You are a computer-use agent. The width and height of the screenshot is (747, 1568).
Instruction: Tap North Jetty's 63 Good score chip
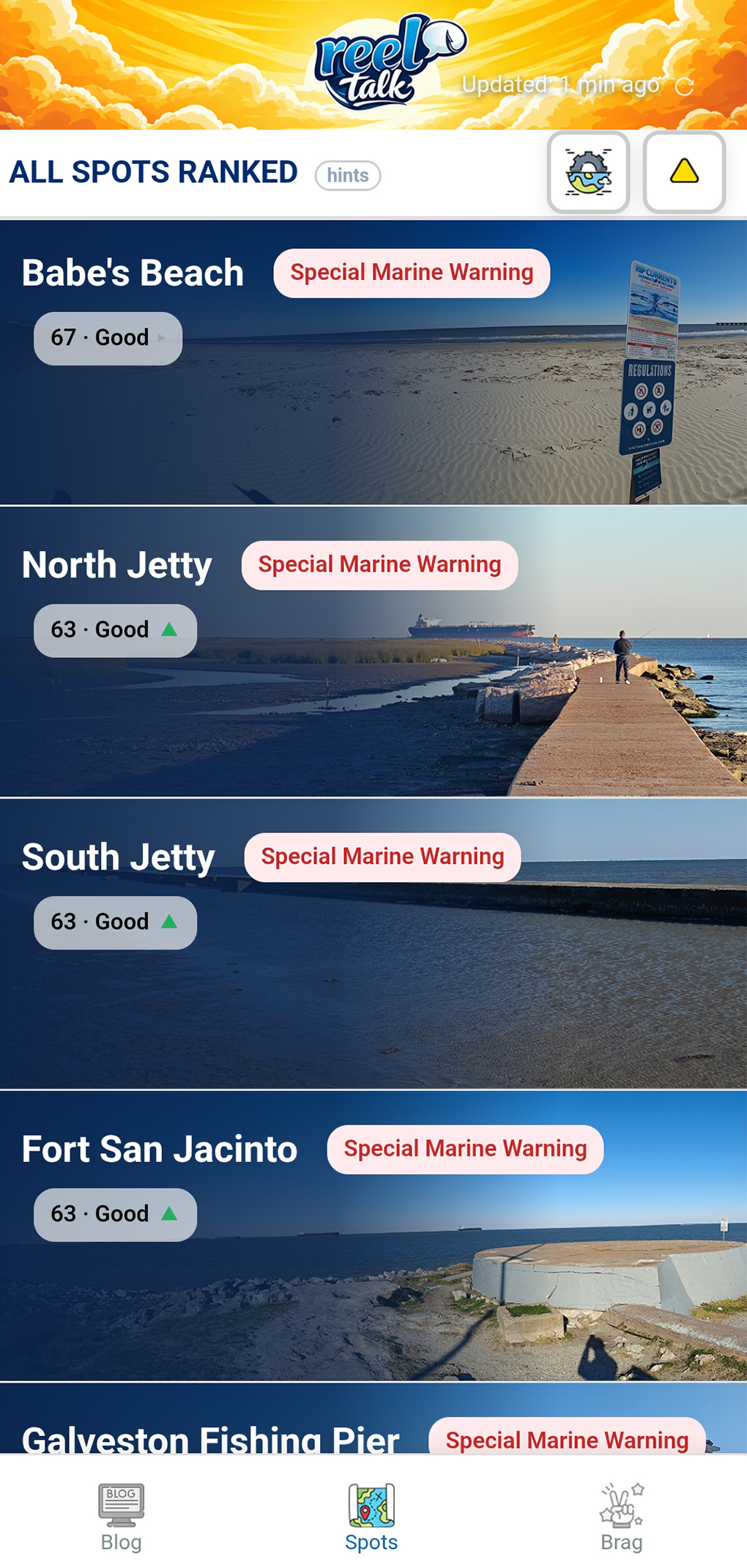click(x=115, y=630)
